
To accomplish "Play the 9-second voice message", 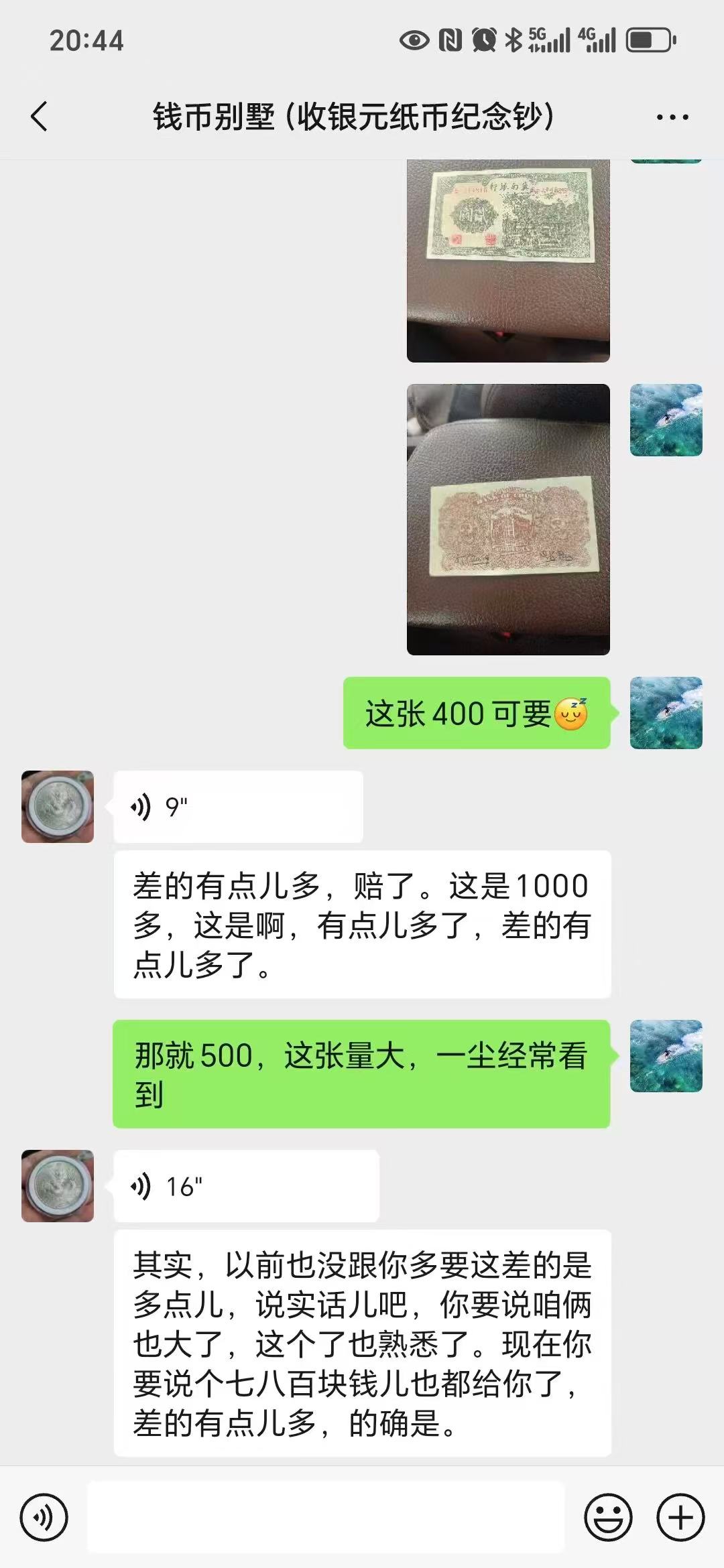I will (x=238, y=807).
